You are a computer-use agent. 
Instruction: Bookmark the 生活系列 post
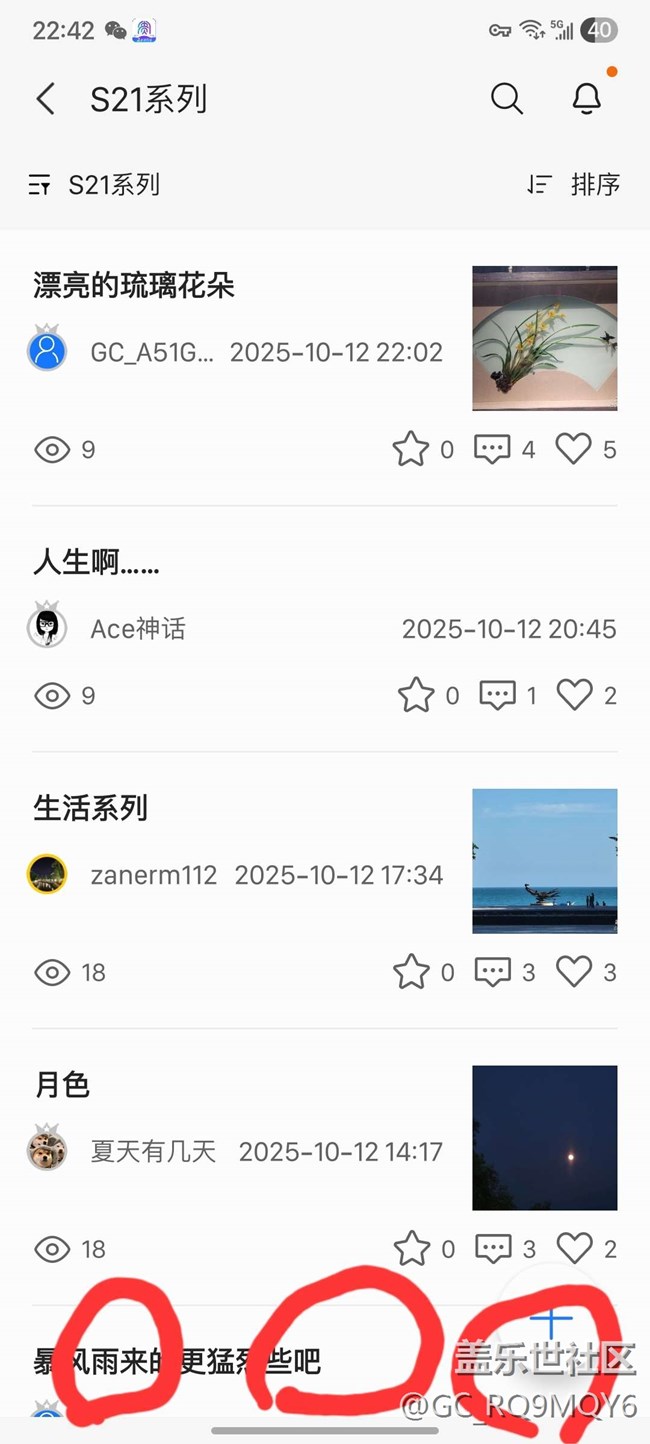coord(411,972)
